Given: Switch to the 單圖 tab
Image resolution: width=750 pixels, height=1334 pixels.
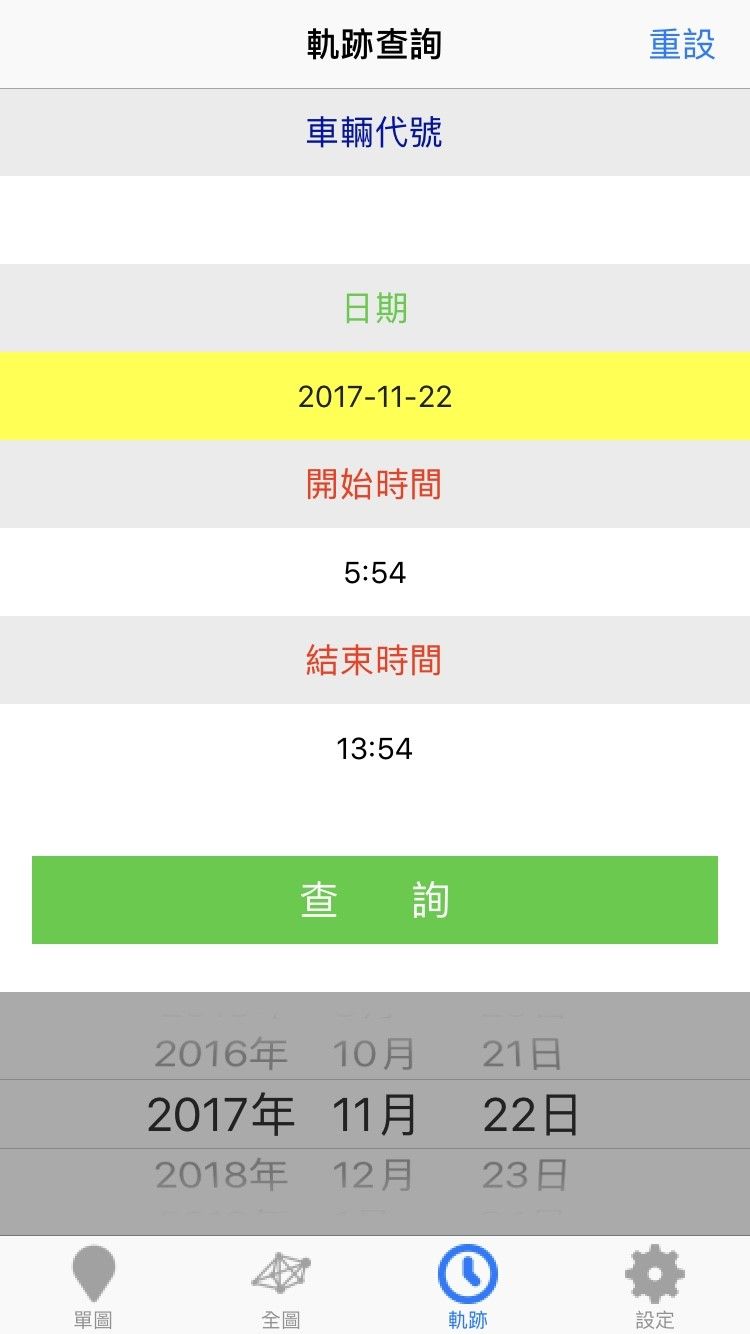Looking at the screenshot, I should pos(93,1287).
